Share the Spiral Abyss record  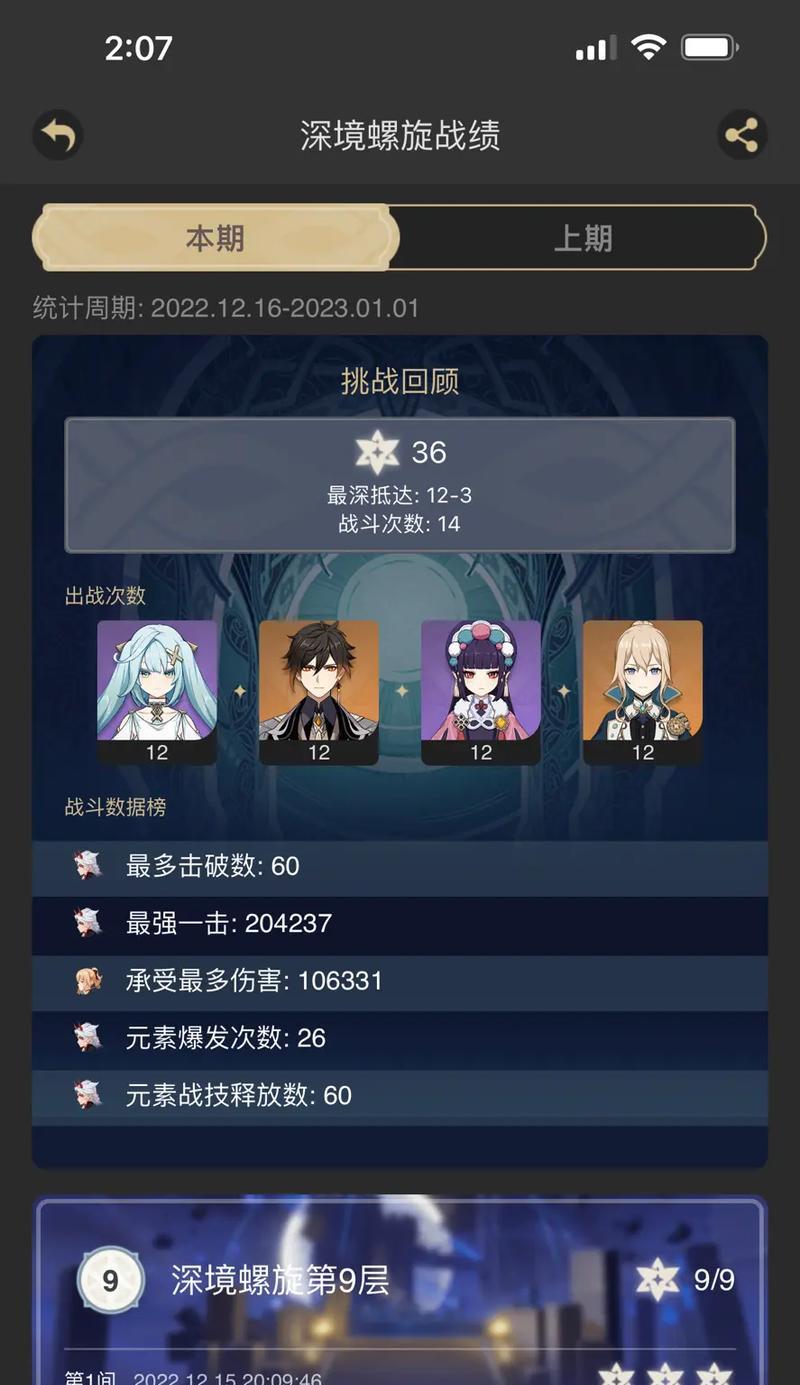click(741, 135)
